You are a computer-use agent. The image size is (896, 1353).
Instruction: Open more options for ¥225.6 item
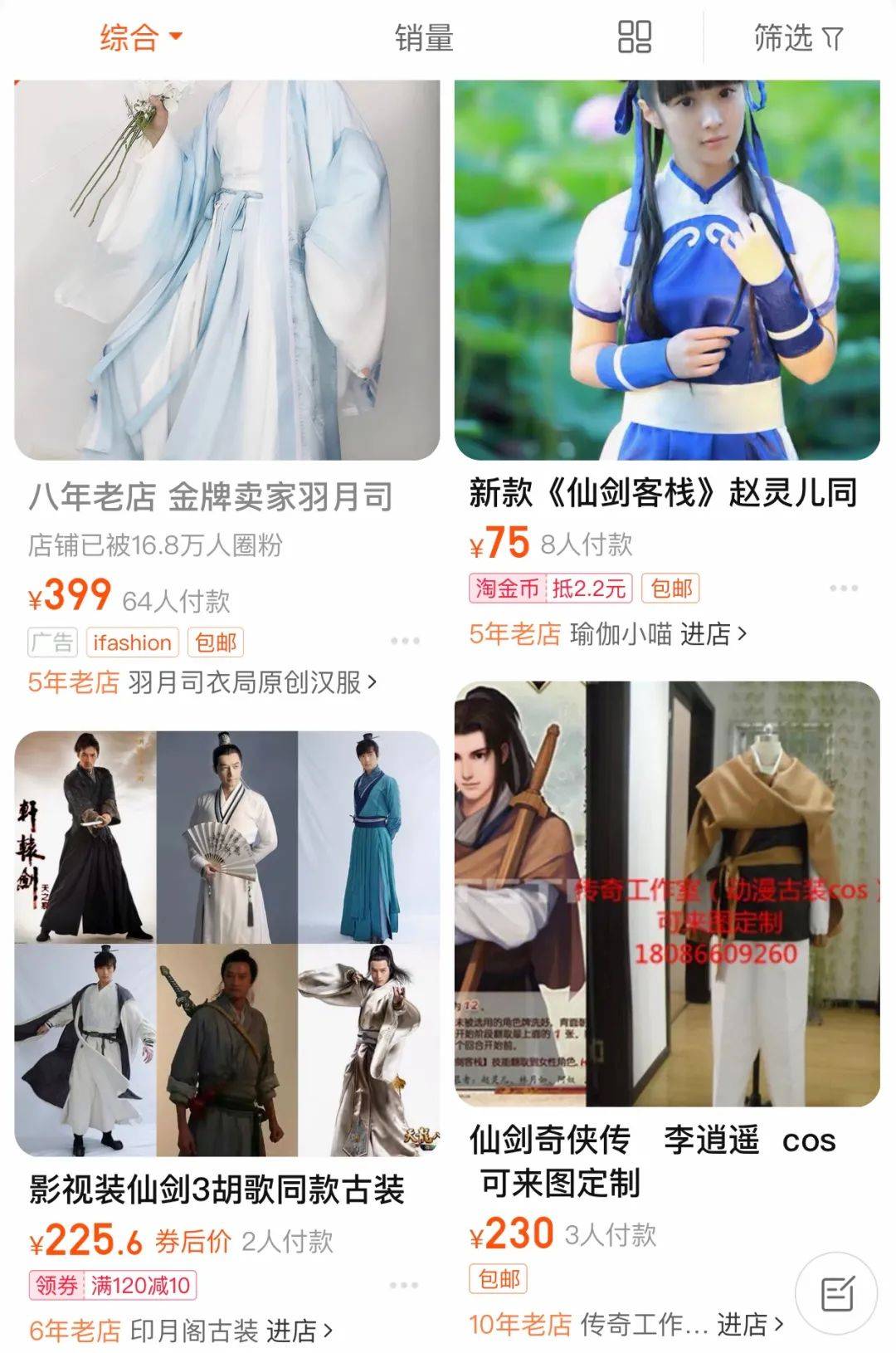coord(403,1285)
